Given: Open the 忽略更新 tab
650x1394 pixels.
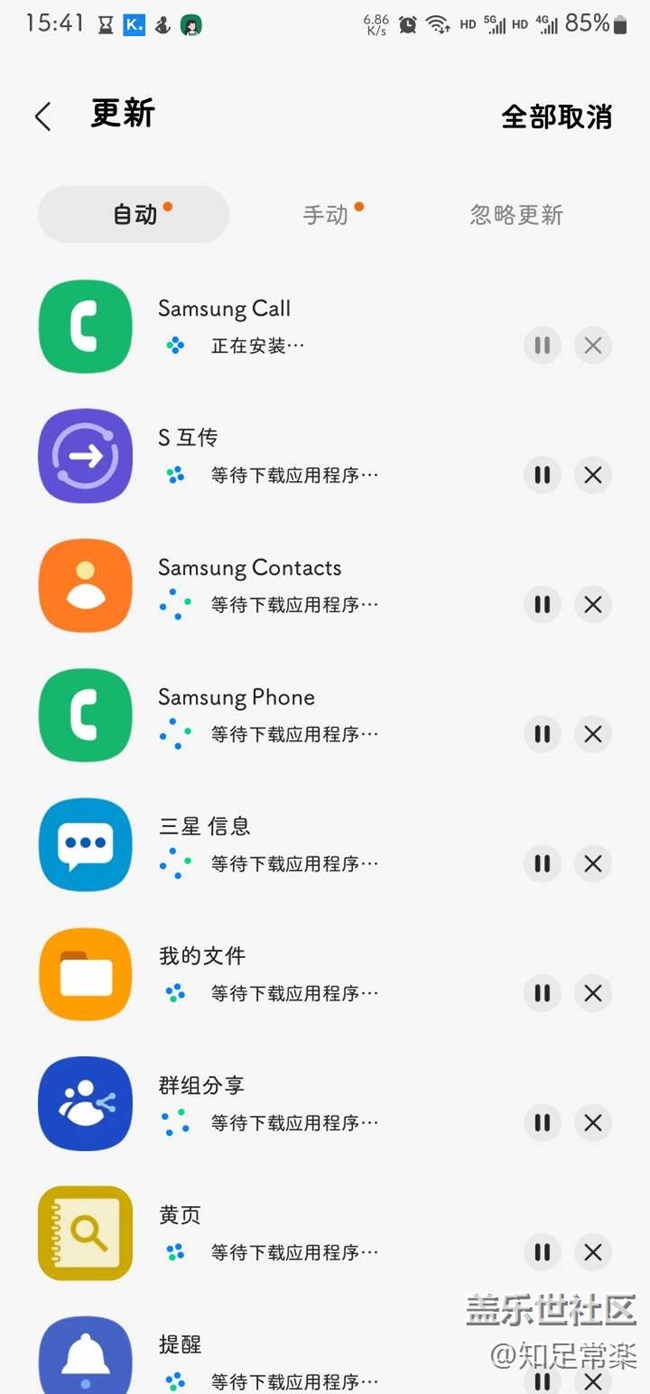Looking at the screenshot, I should [517, 214].
